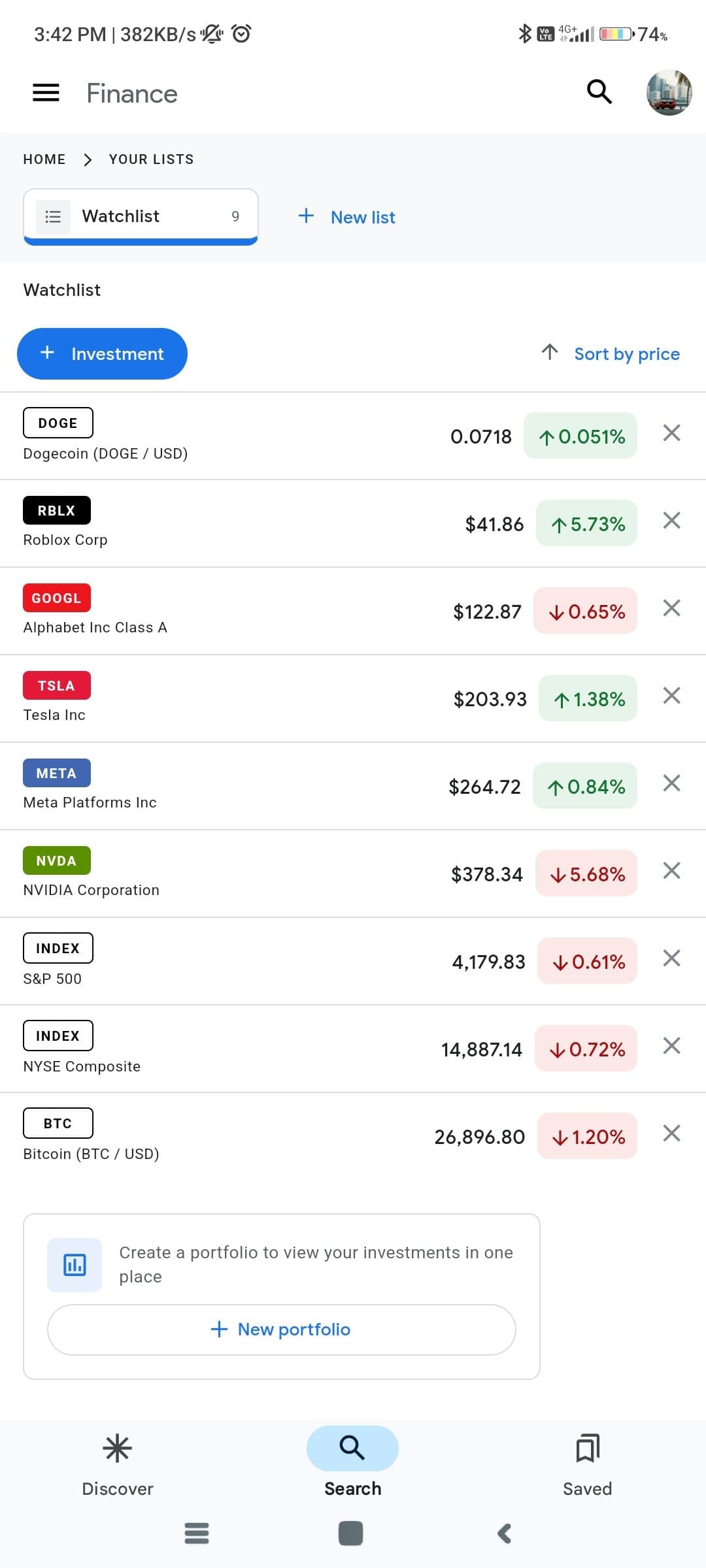Open the watchlist list icon

point(52,216)
